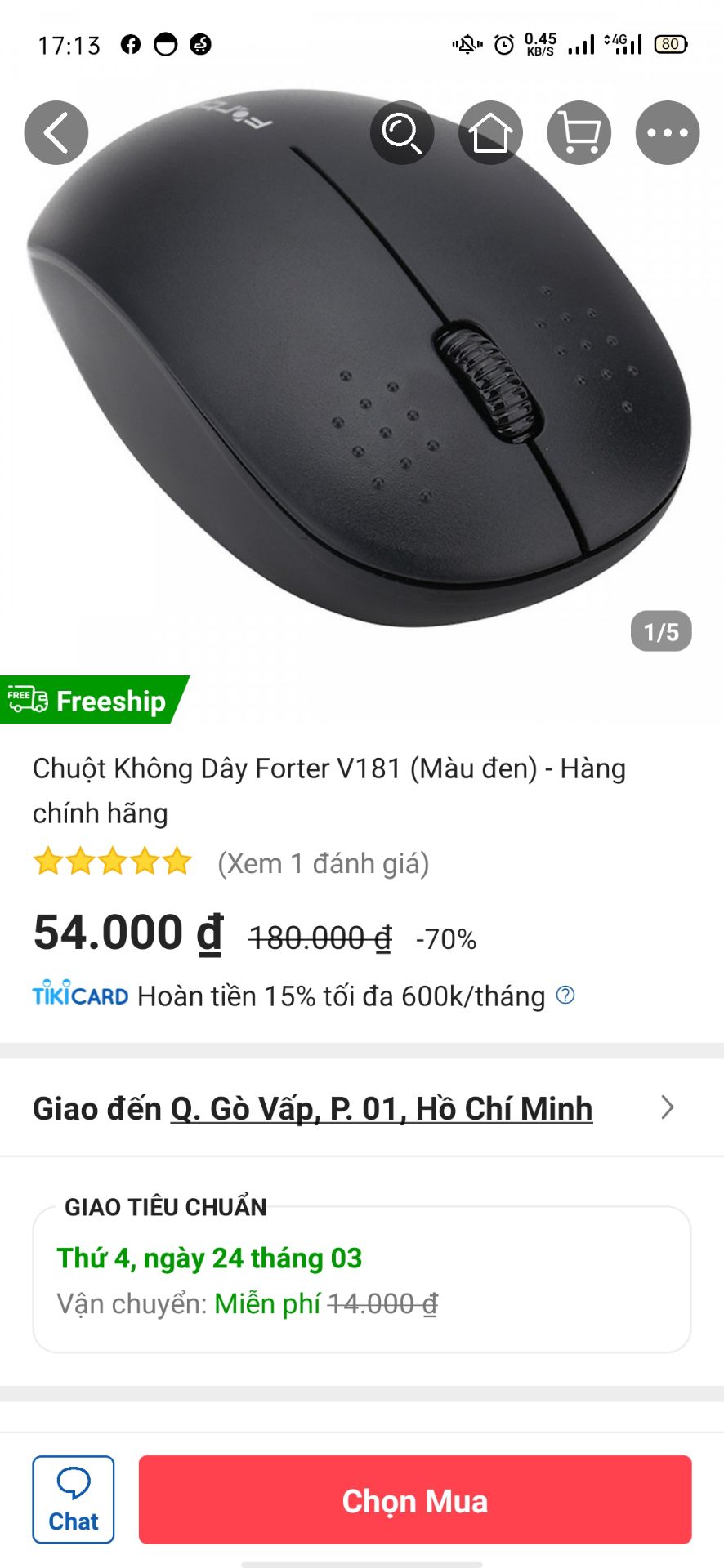Tap the green Freeship banner

(x=94, y=700)
